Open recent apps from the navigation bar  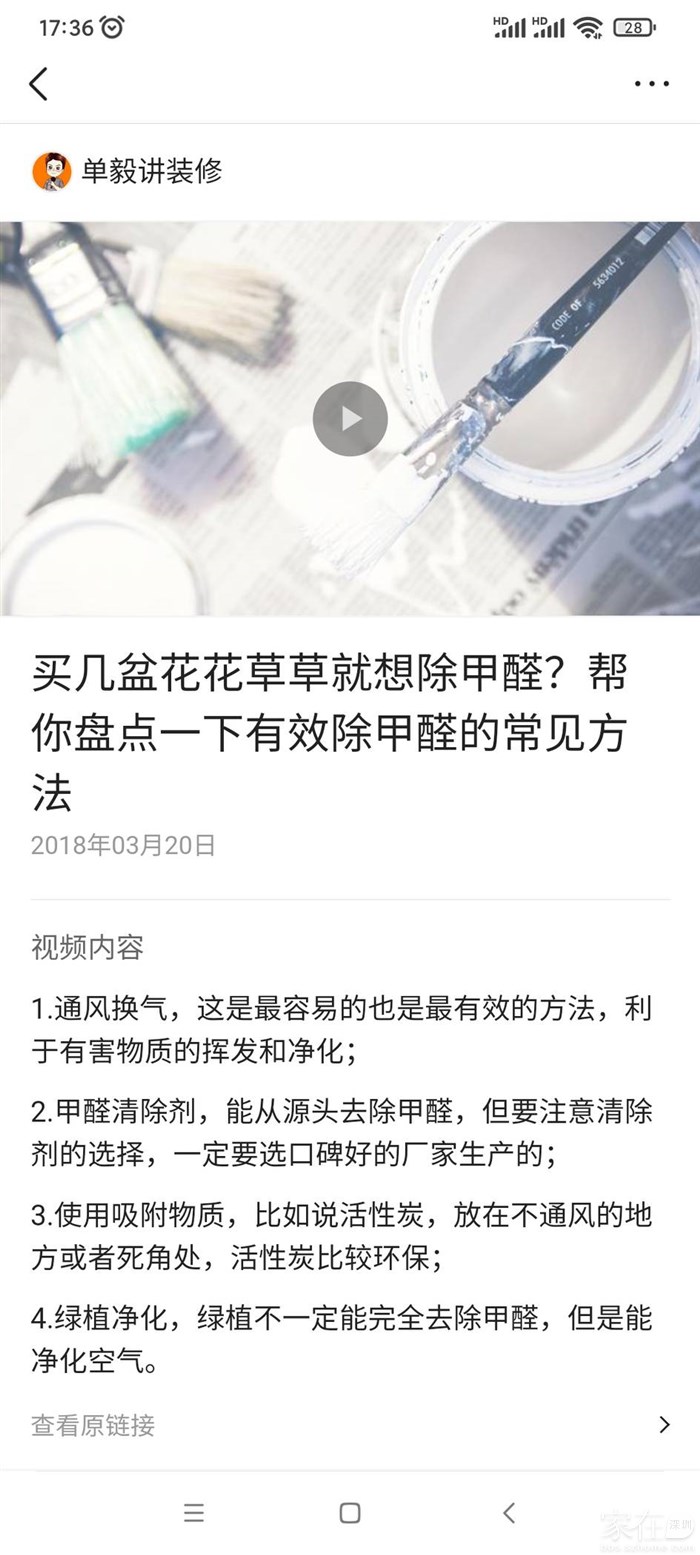click(194, 1513)
